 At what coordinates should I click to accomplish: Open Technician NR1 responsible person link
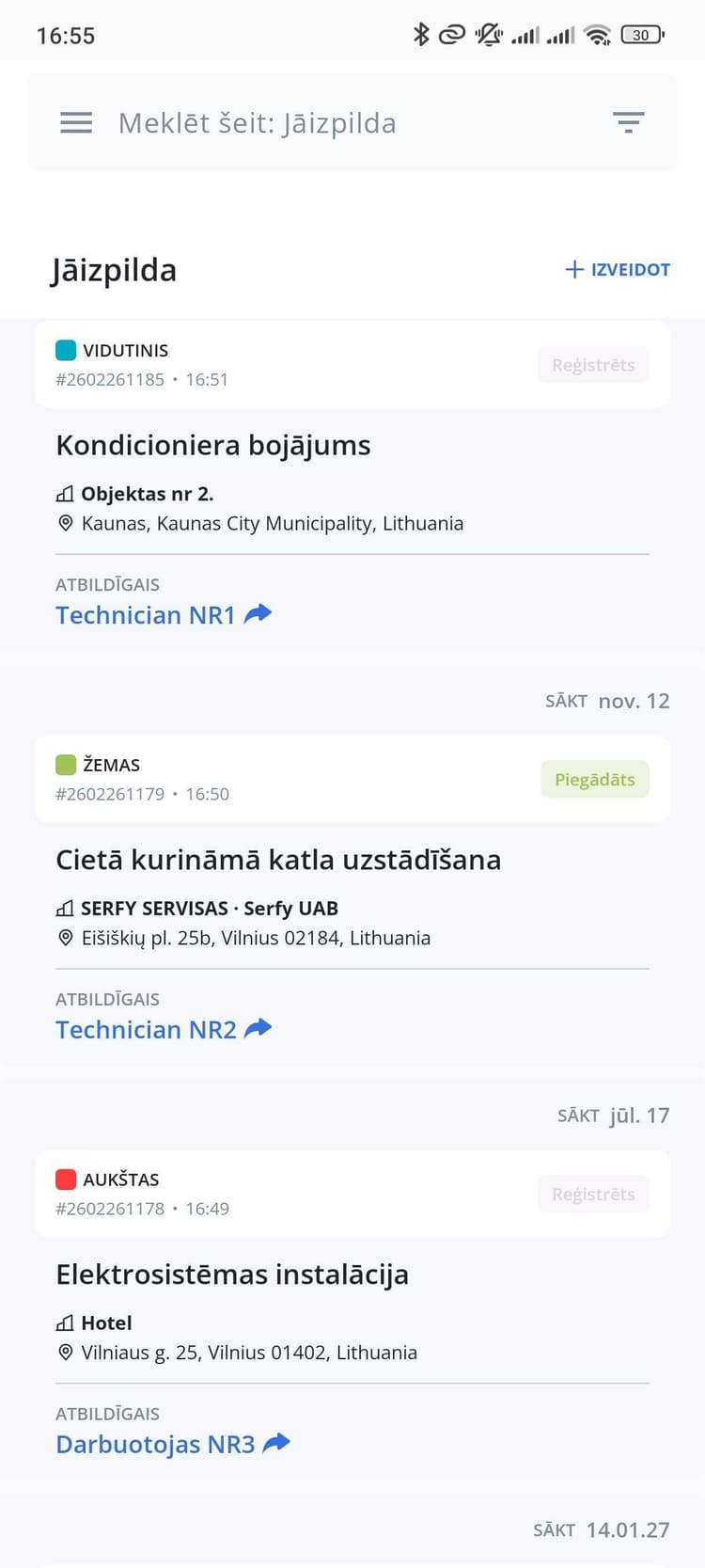pyautogui.click(x=145, y=614)
